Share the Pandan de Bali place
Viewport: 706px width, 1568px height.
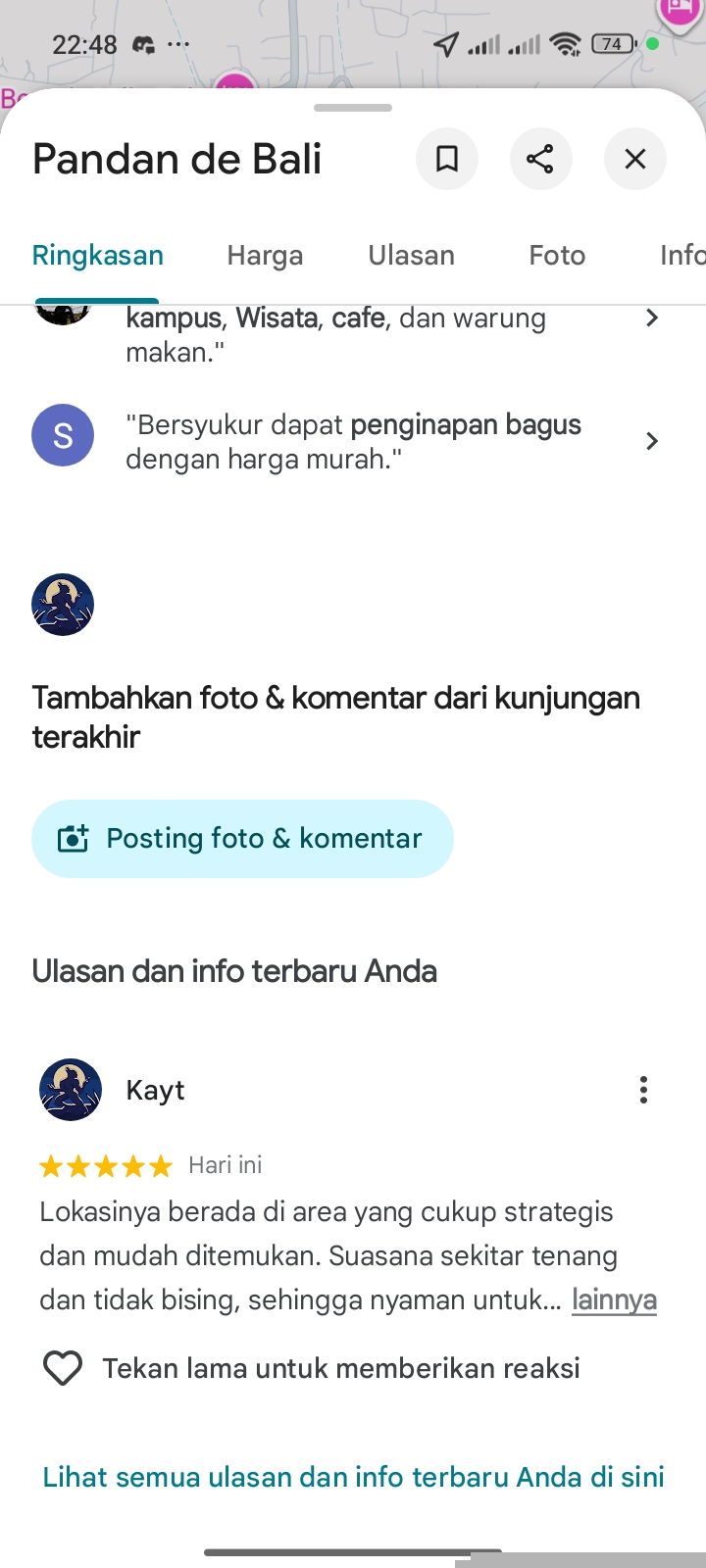pos(540,159)
